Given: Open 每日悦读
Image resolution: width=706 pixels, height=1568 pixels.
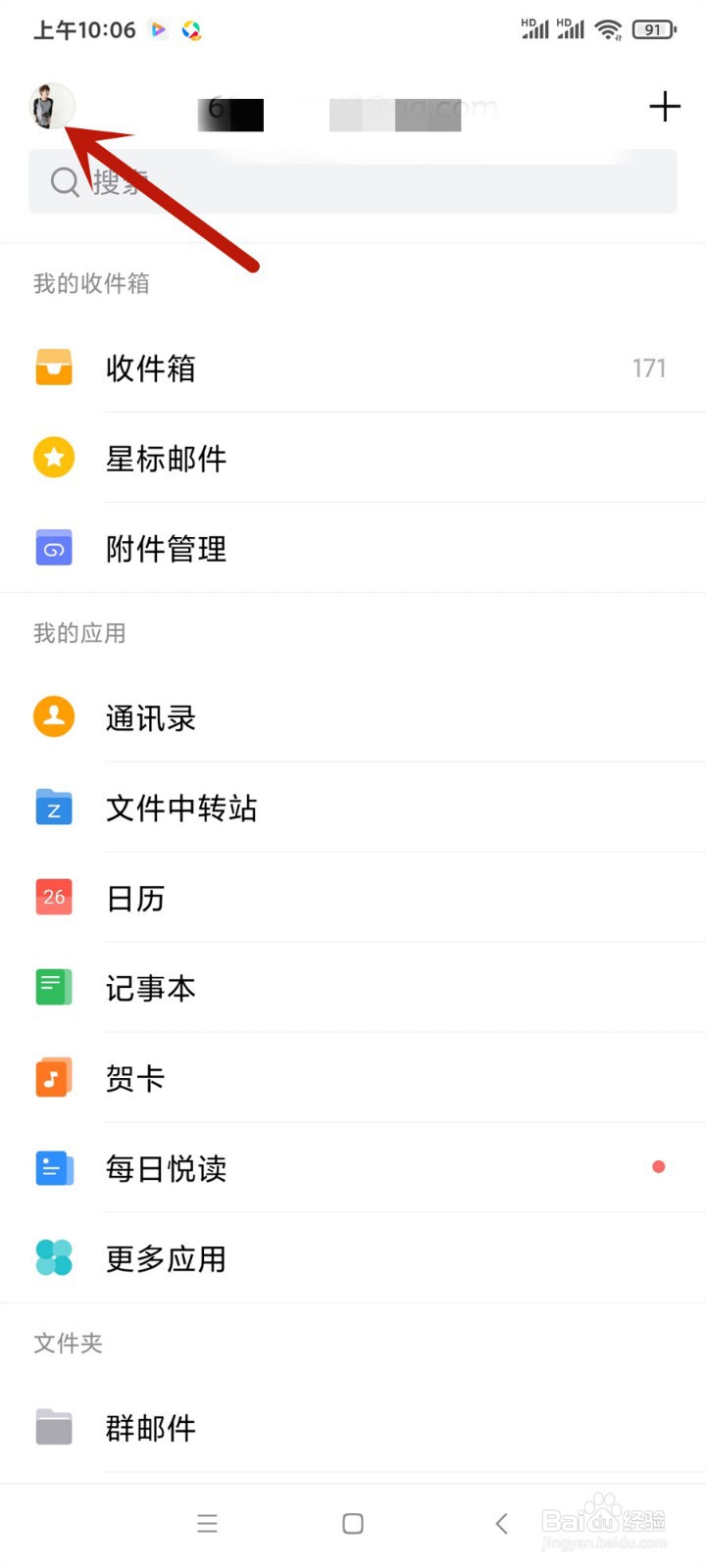Looking at the screenshot, I should (x=353, y=1168).
